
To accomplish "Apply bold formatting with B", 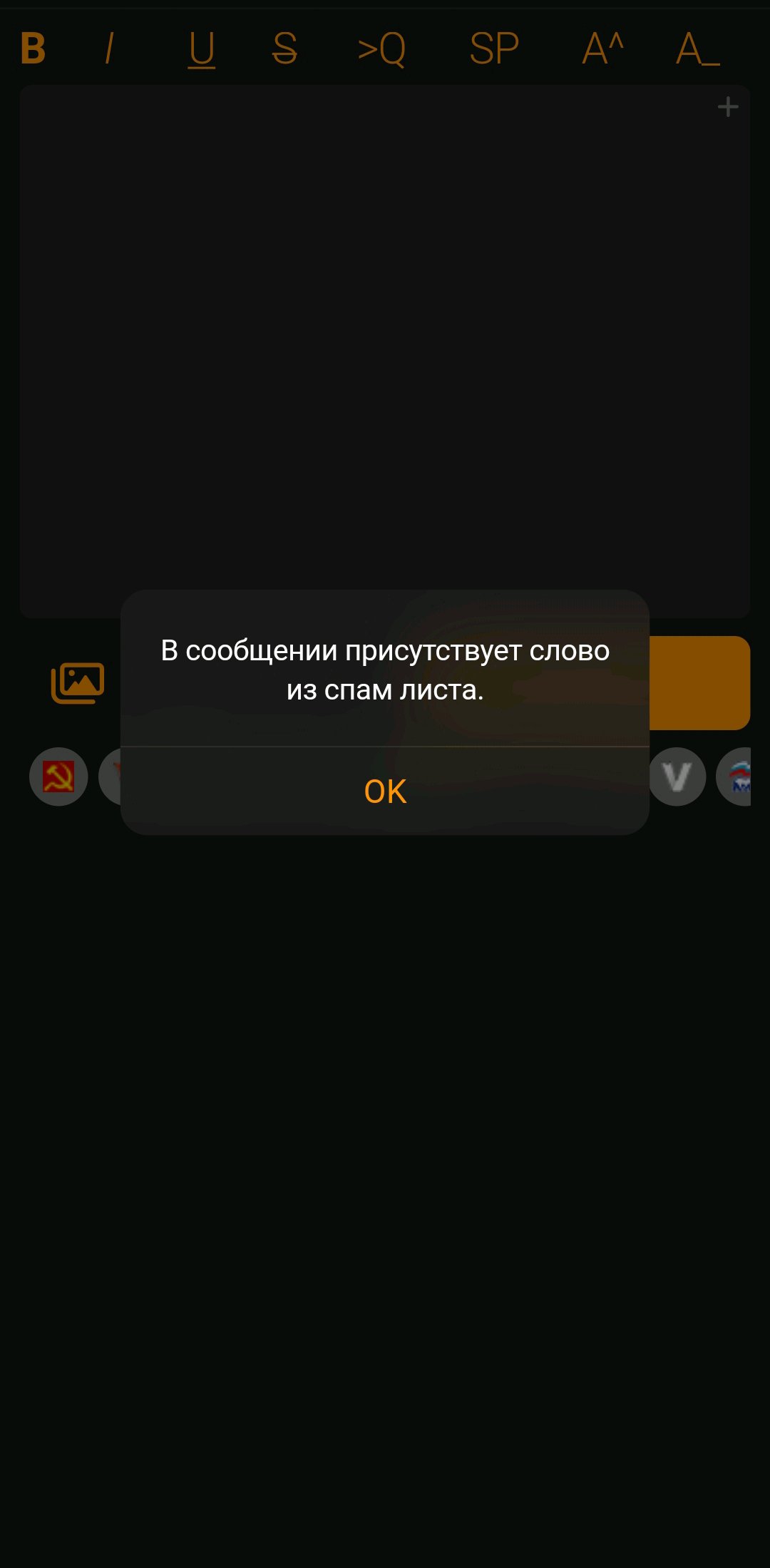I will pos(33,48).
